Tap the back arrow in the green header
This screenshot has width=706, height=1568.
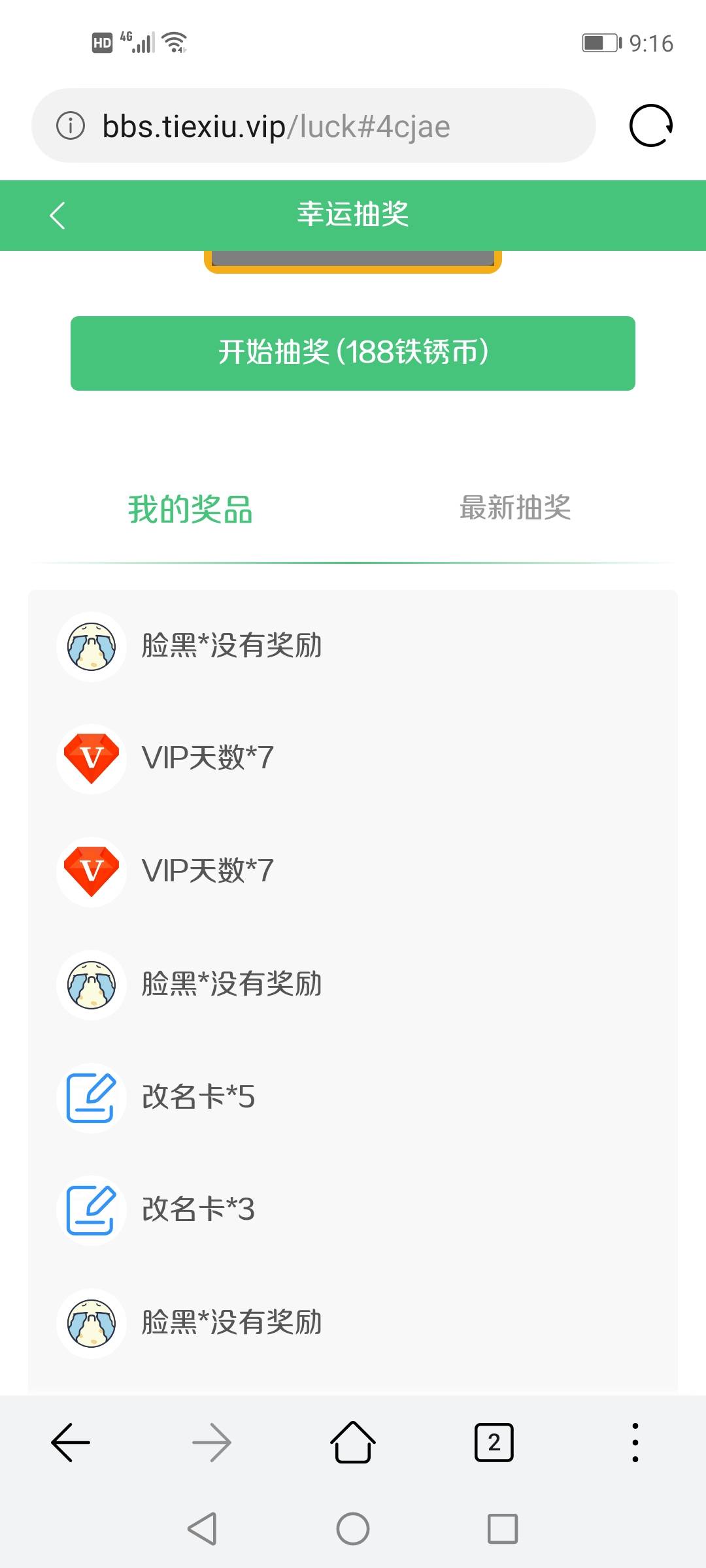[58, 216]
